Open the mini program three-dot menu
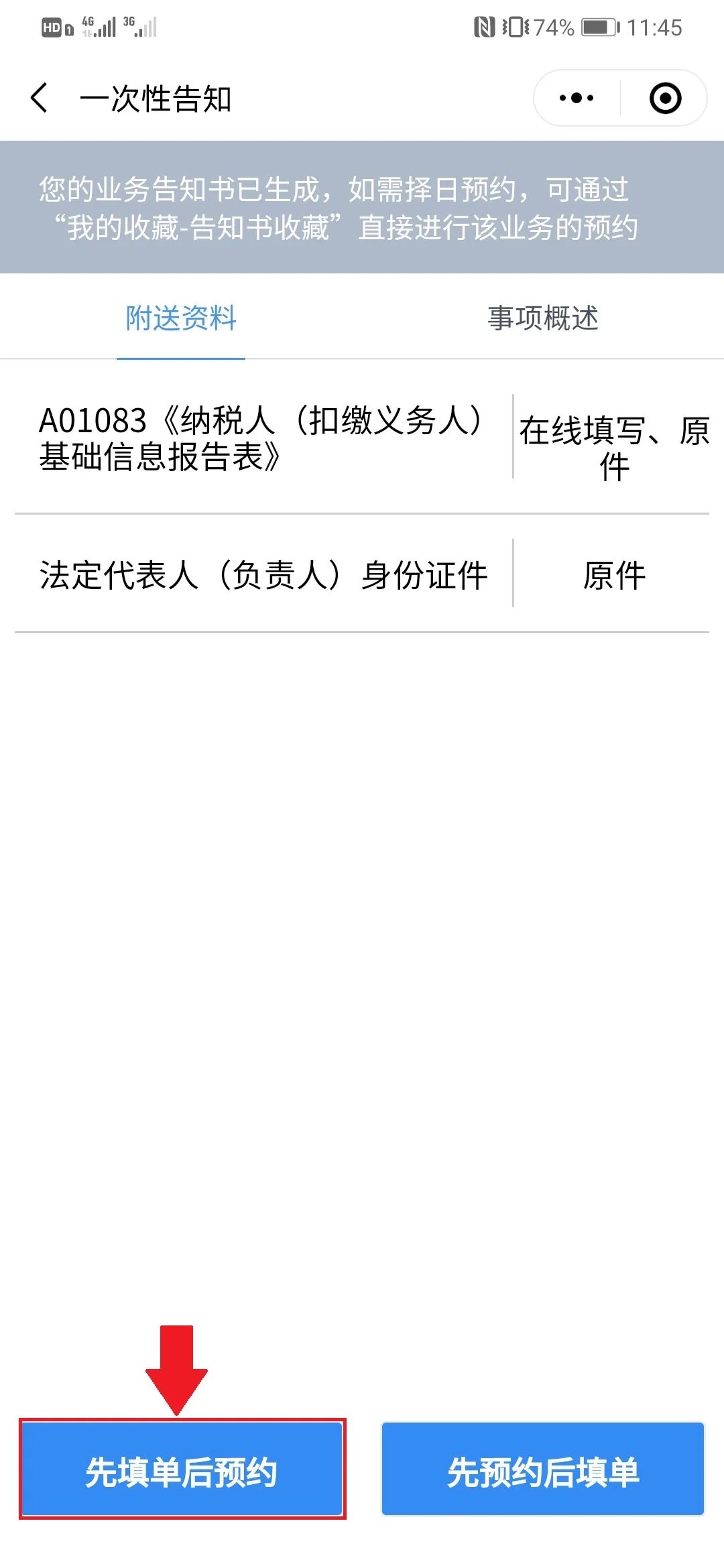 (x=577, y=99)
